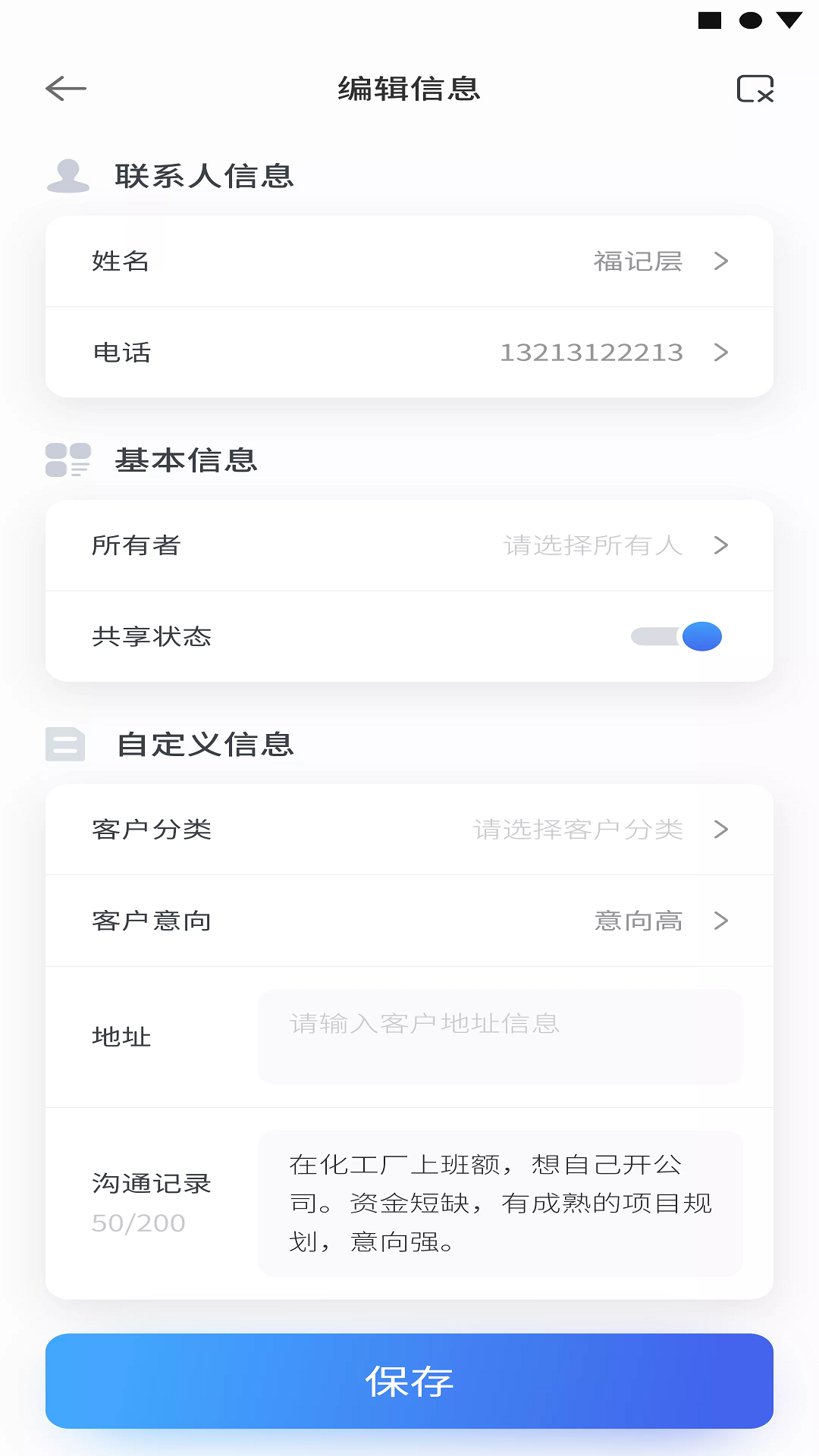The image size is (819, 1456).
Task: Click the grid icon next to 基本信息
Action: (67, 460)
